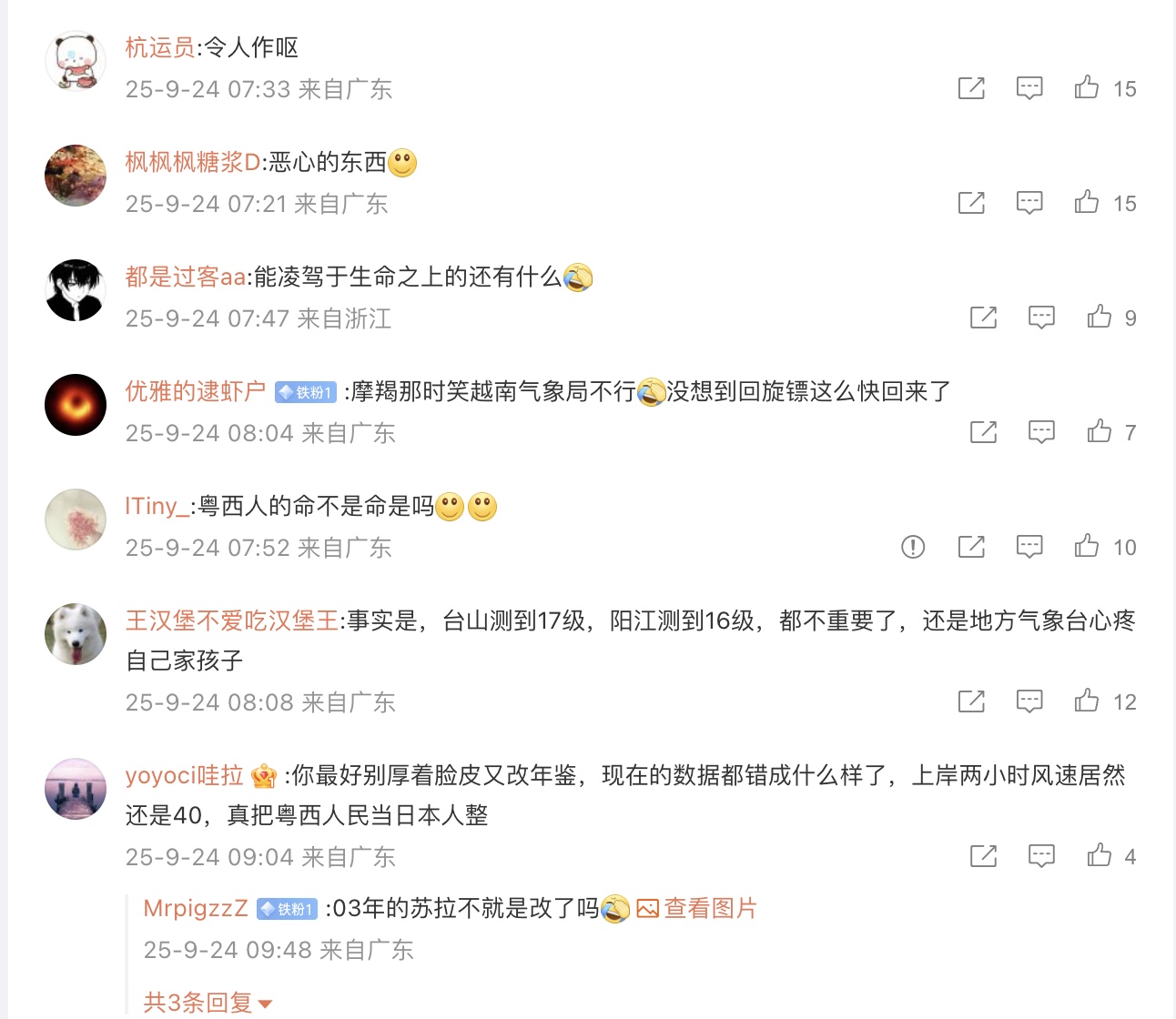This screenshot has height=1019, width=1176.
Task: Open 杭运员's avatar
Action: pyautogui.click(x=76, y=61)
